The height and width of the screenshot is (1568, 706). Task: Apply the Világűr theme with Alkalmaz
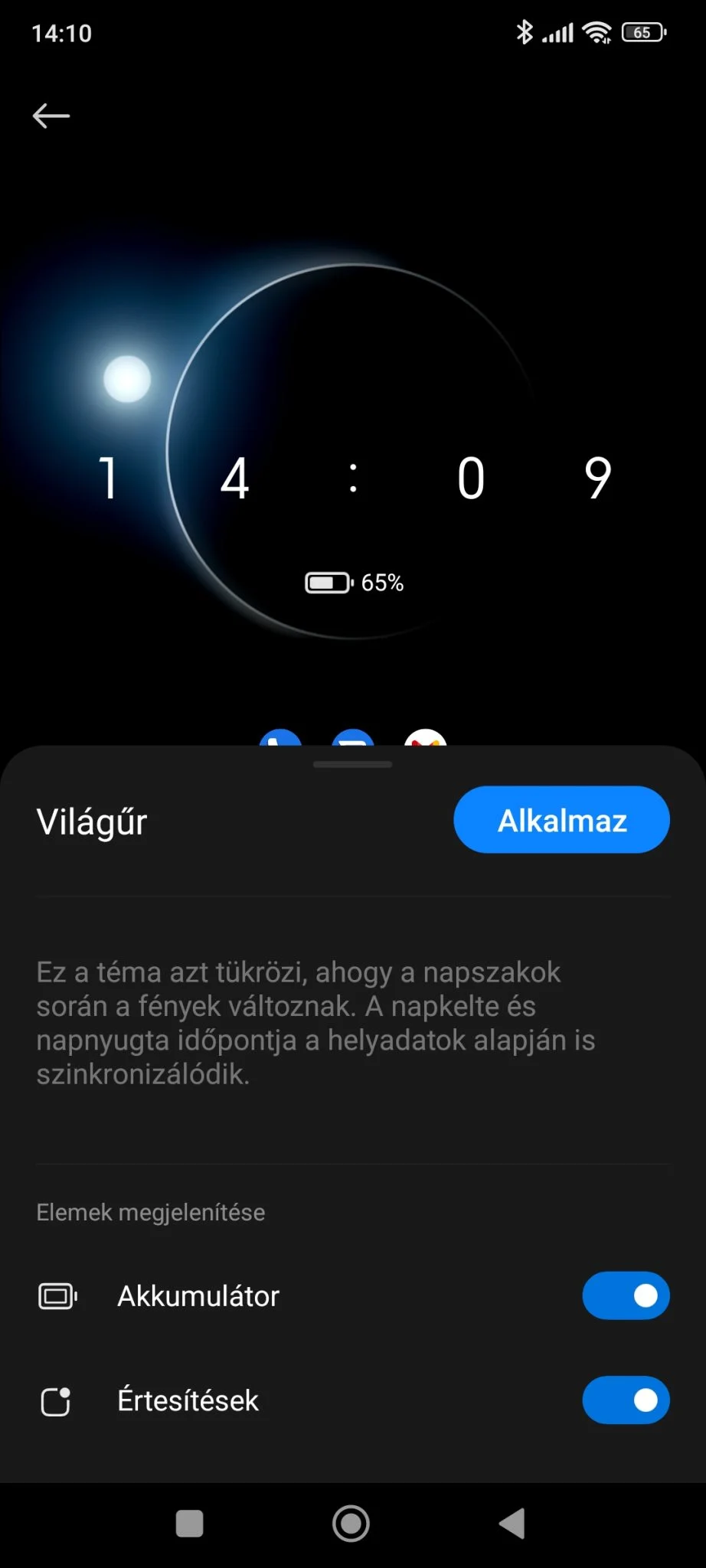point(561,820)
